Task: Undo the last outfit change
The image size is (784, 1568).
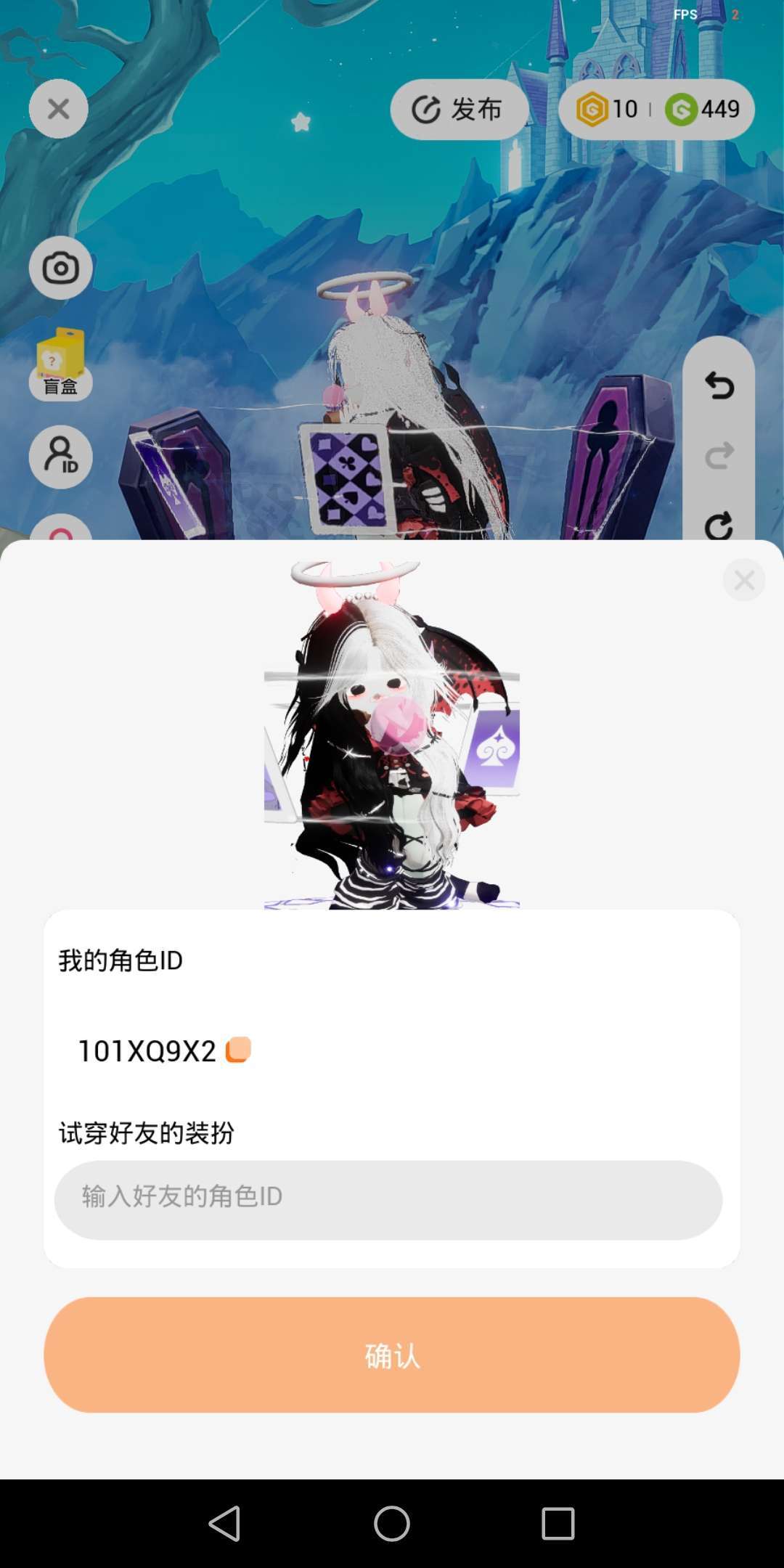Action: [x=719, y=385]
